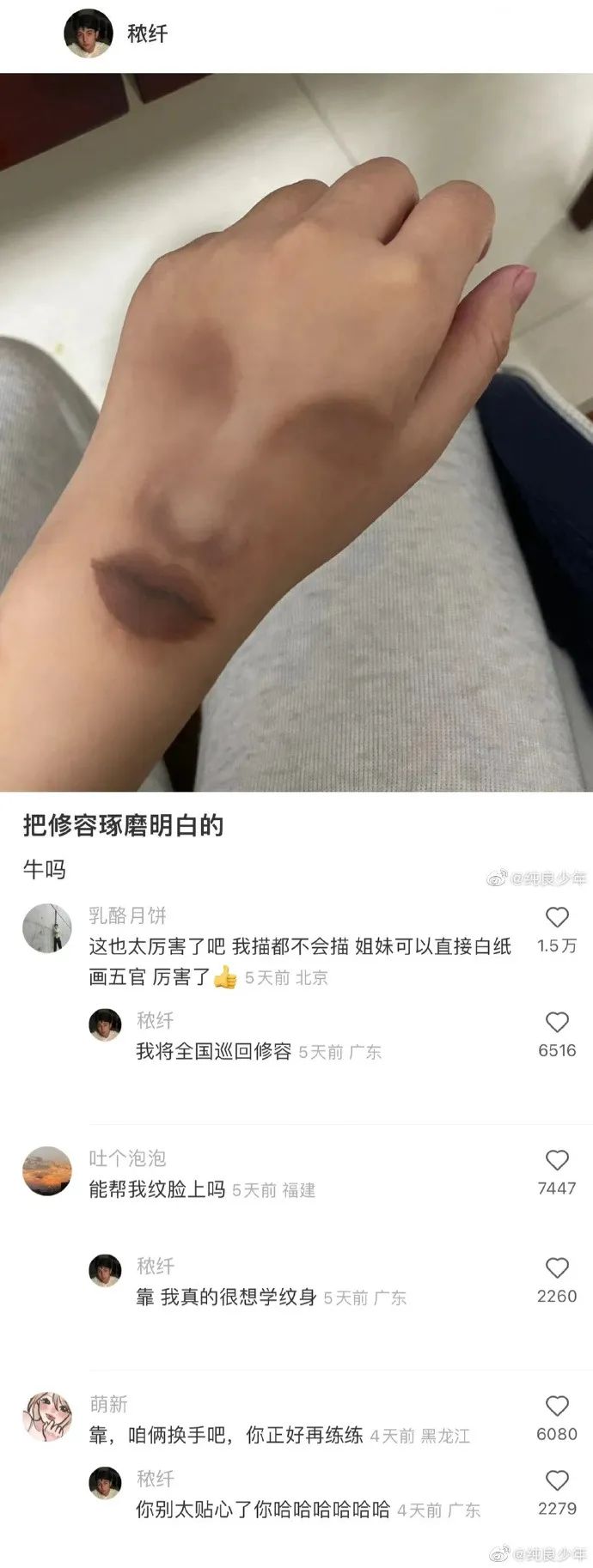Open the hand makeup photo full screen

[296, 432]
